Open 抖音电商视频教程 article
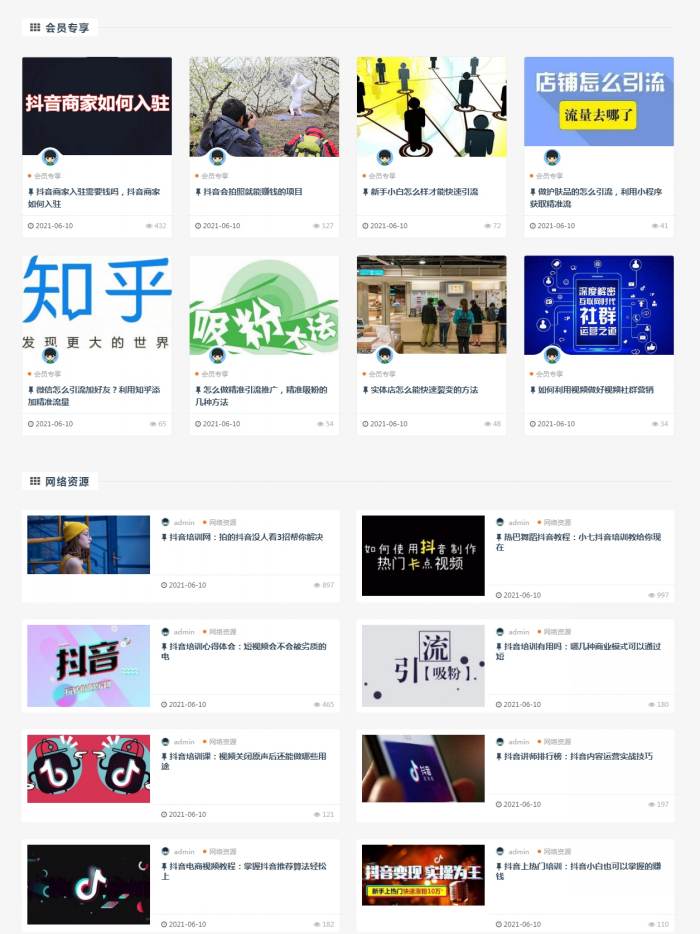The width and height of the screenshot is (700, 934). tap(245, 870)
